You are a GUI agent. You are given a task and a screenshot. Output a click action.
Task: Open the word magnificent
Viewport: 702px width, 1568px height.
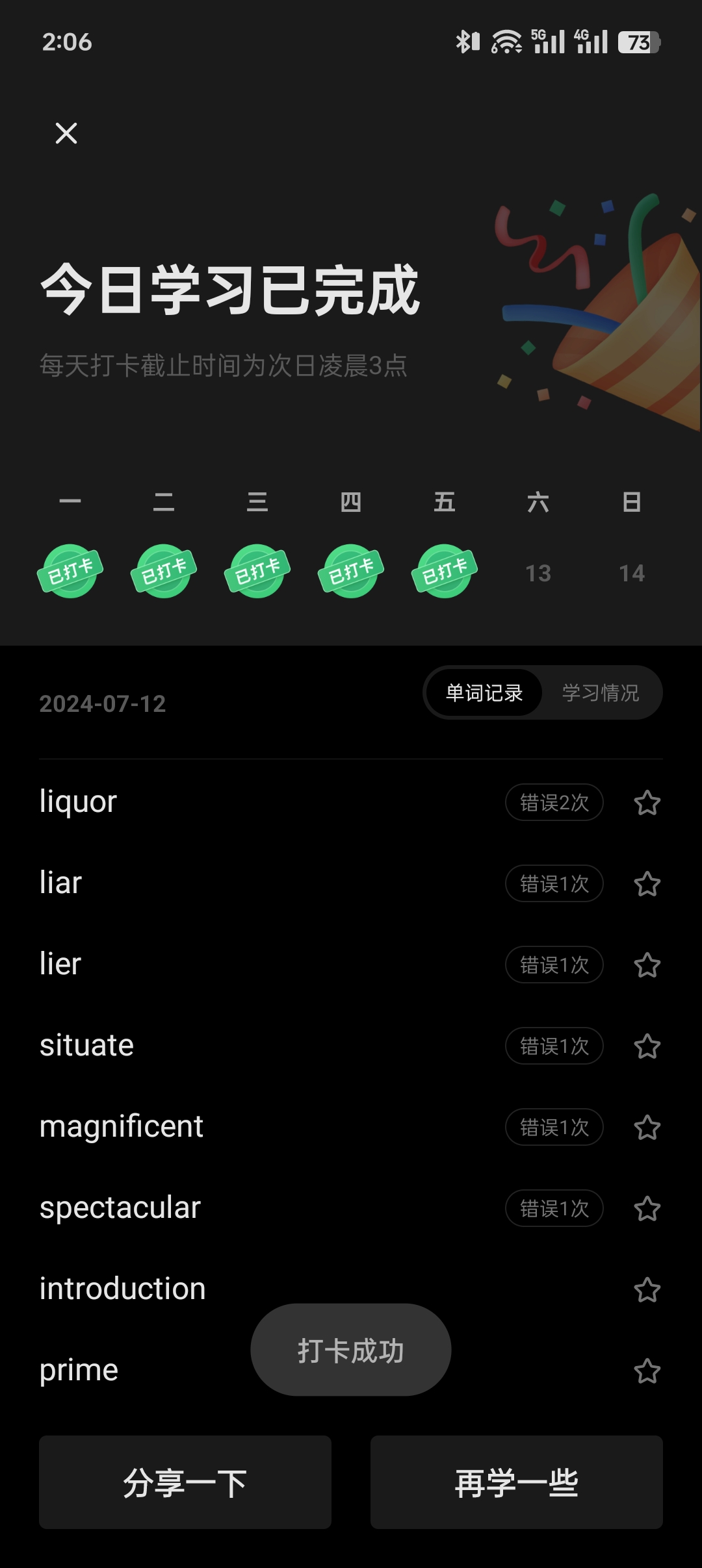122,1126
